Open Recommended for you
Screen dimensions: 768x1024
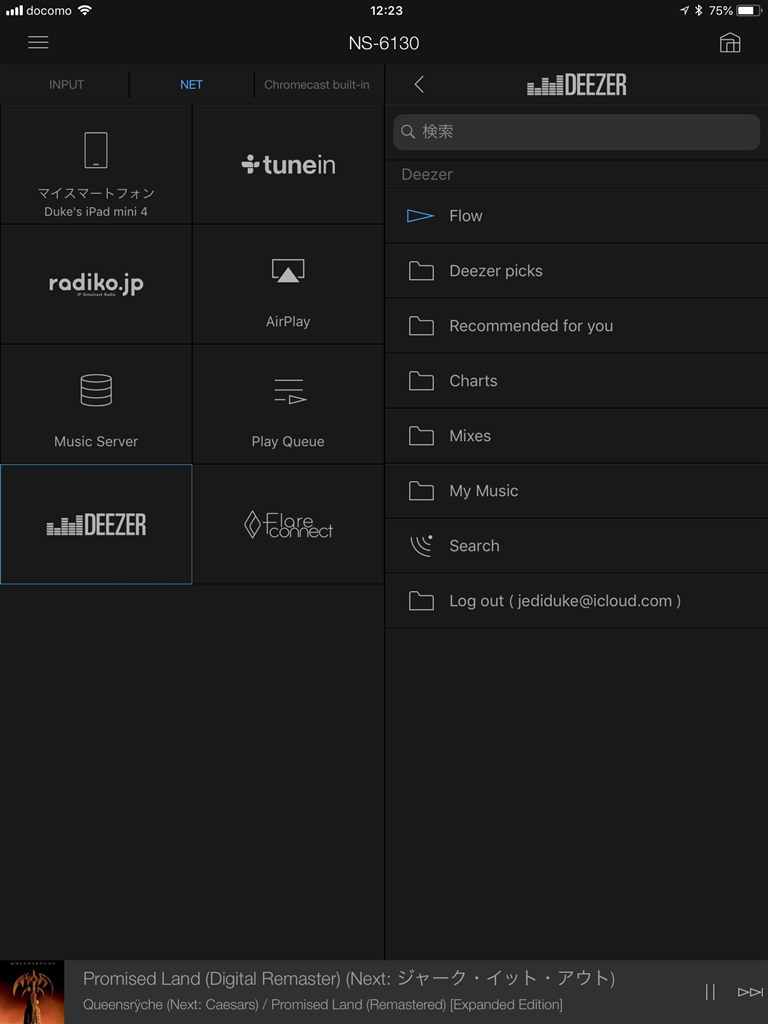tap(576, 326)
